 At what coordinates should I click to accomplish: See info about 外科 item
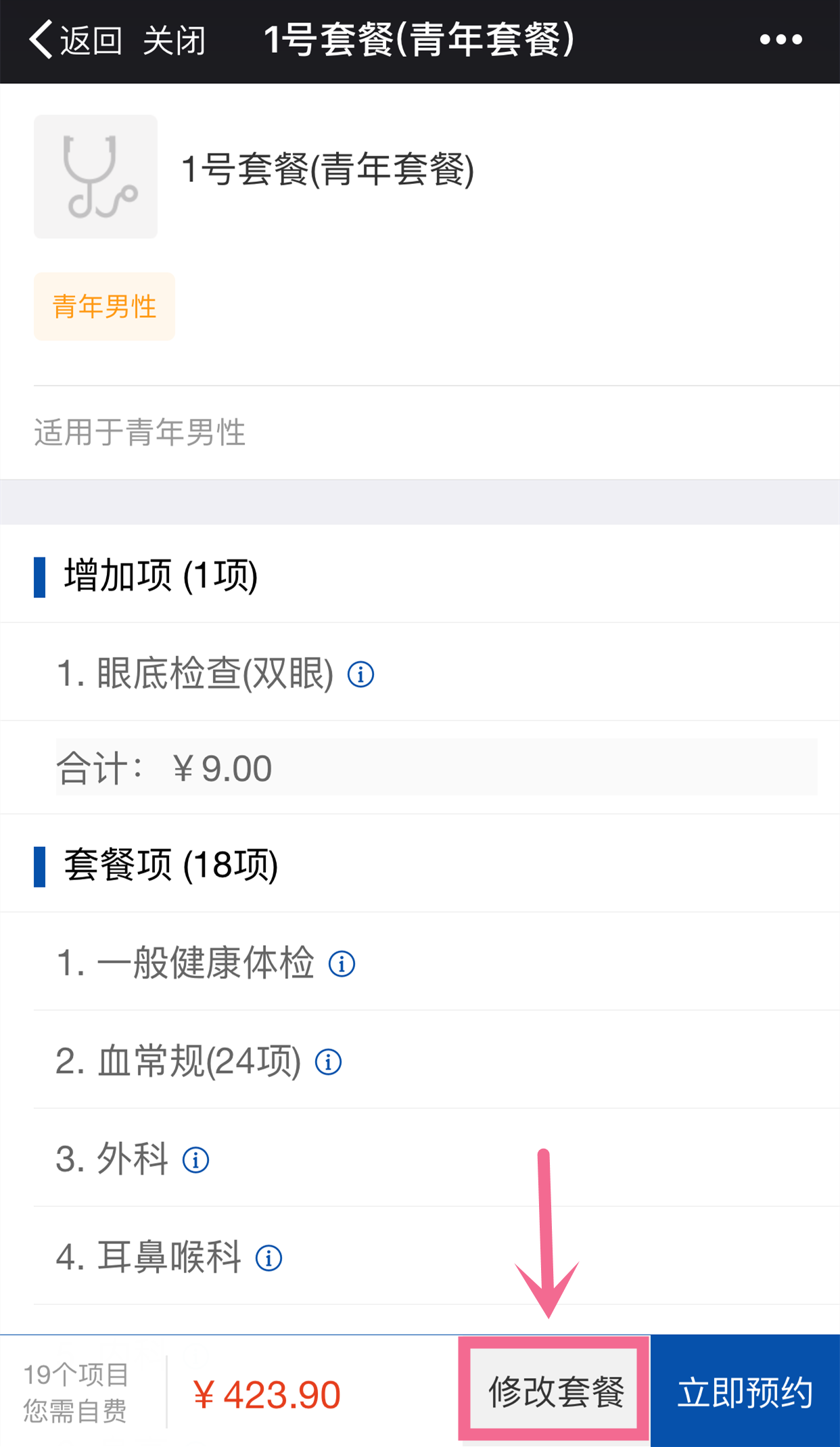click(195, 1160)
